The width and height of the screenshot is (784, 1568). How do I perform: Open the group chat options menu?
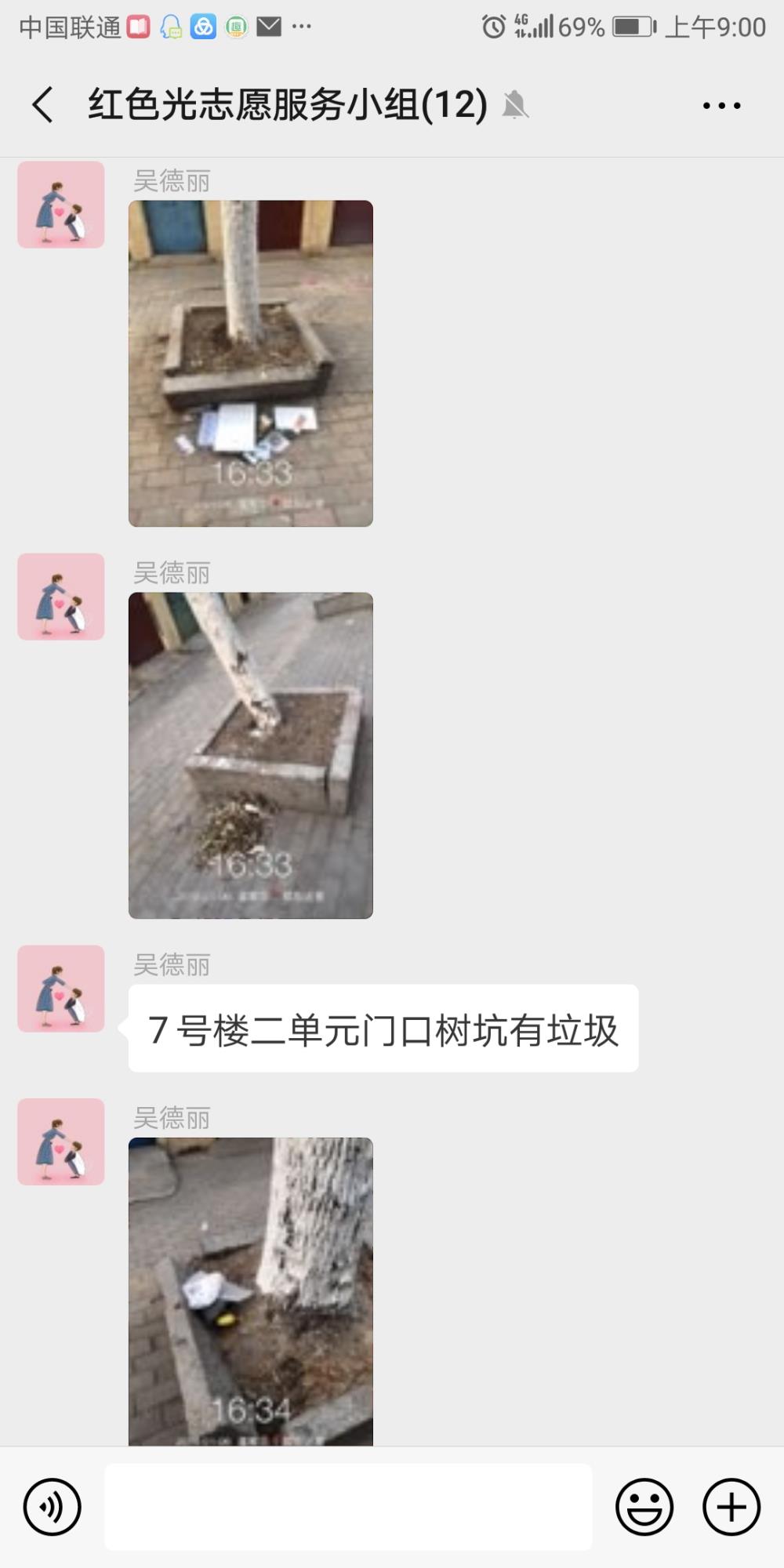tap(721, 105)
